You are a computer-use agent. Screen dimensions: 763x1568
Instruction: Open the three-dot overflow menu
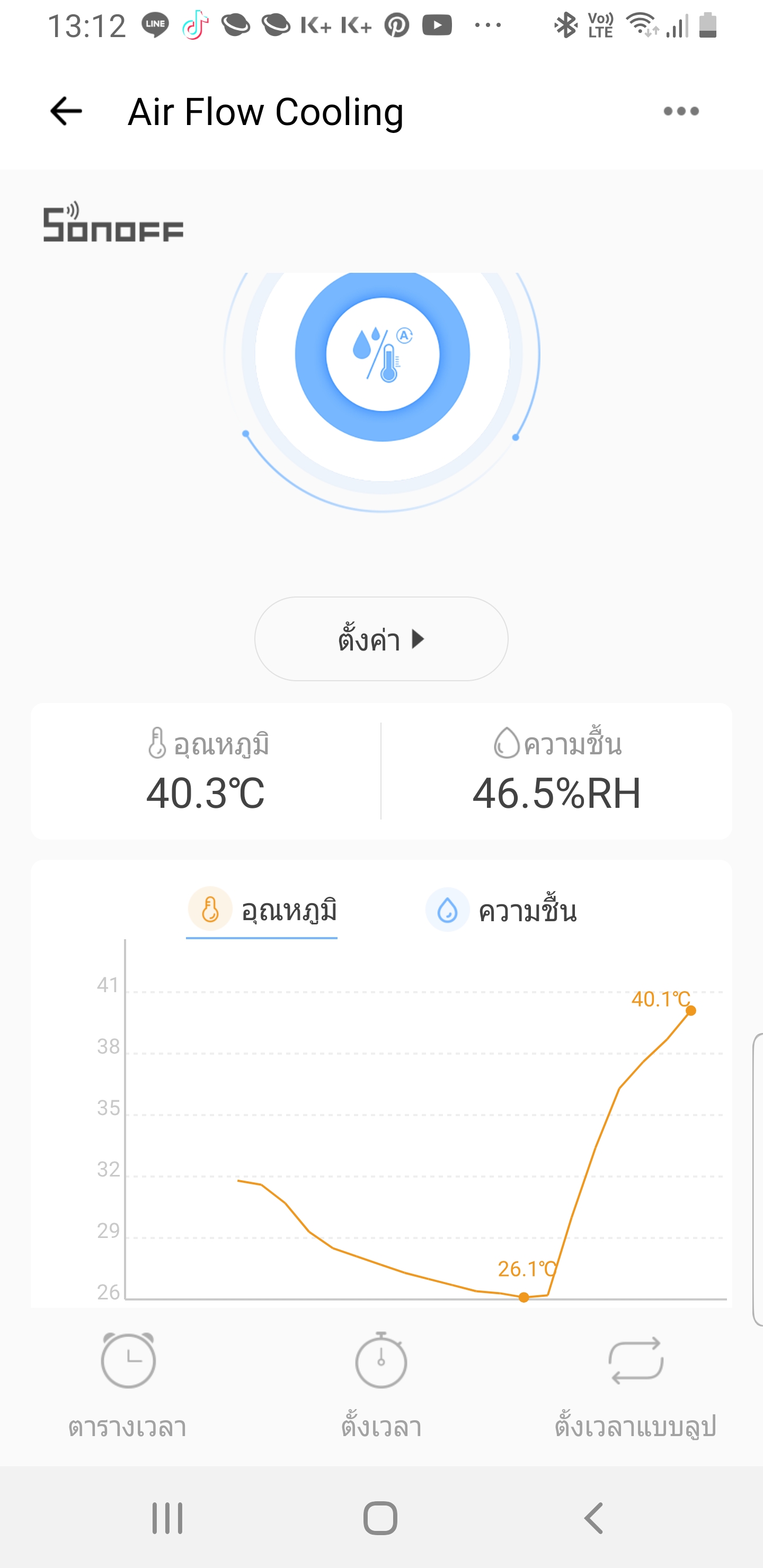click(681, 111)
